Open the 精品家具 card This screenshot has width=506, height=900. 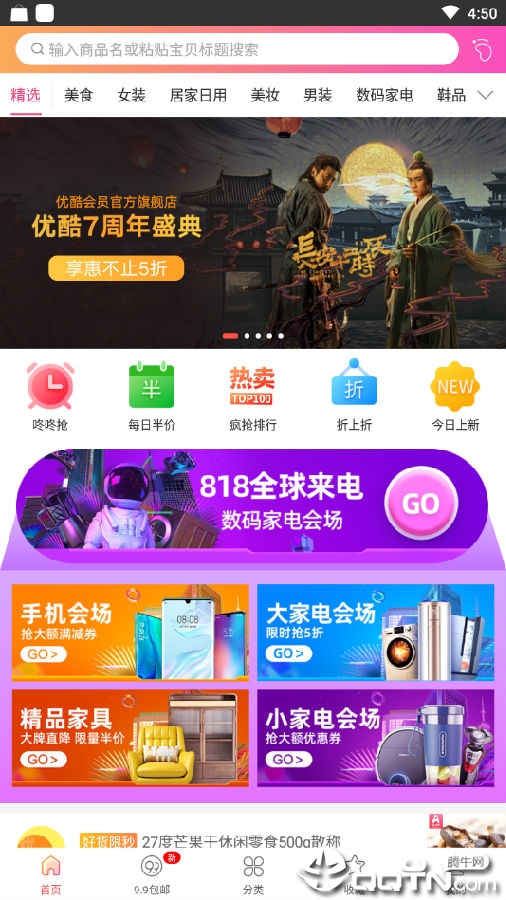130,738
